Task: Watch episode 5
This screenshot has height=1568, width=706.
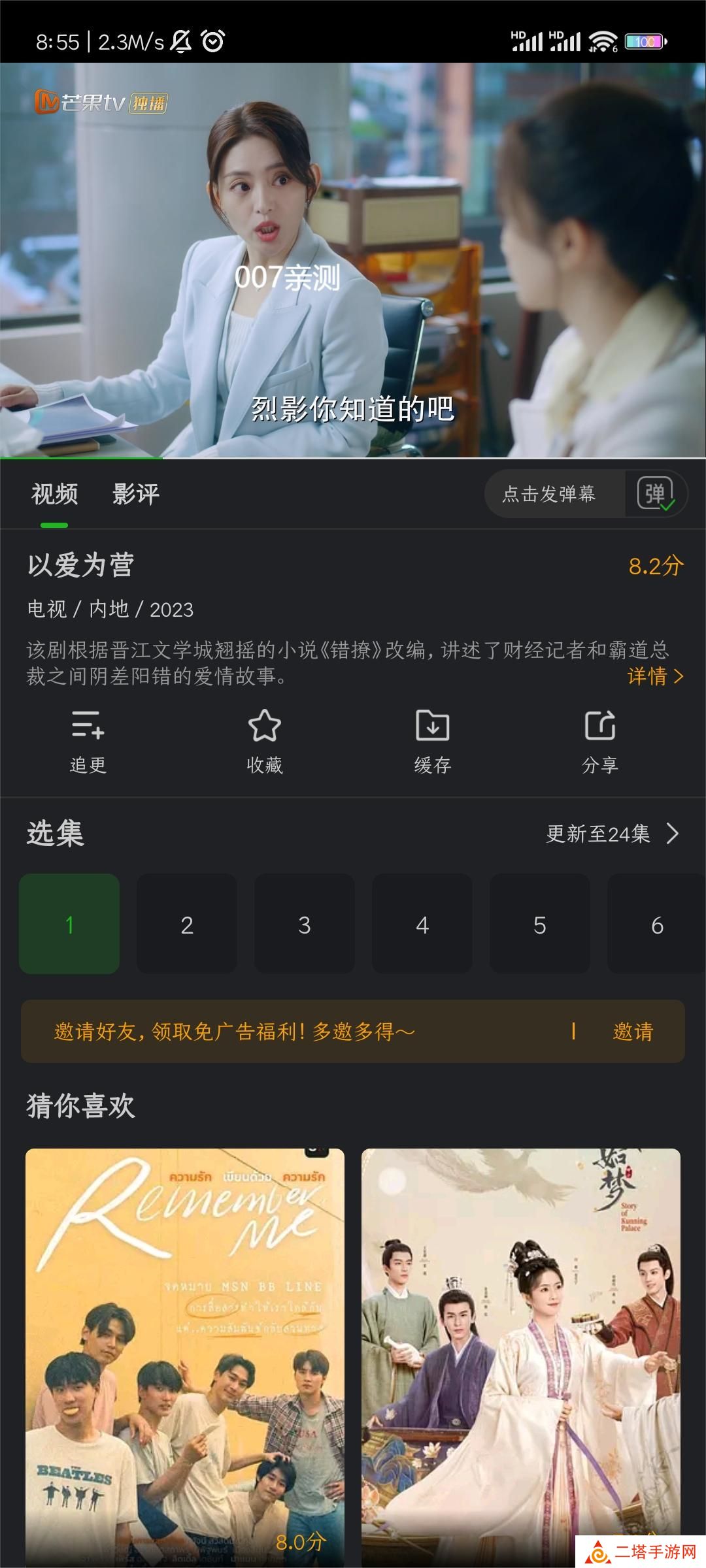Action: 540,924
